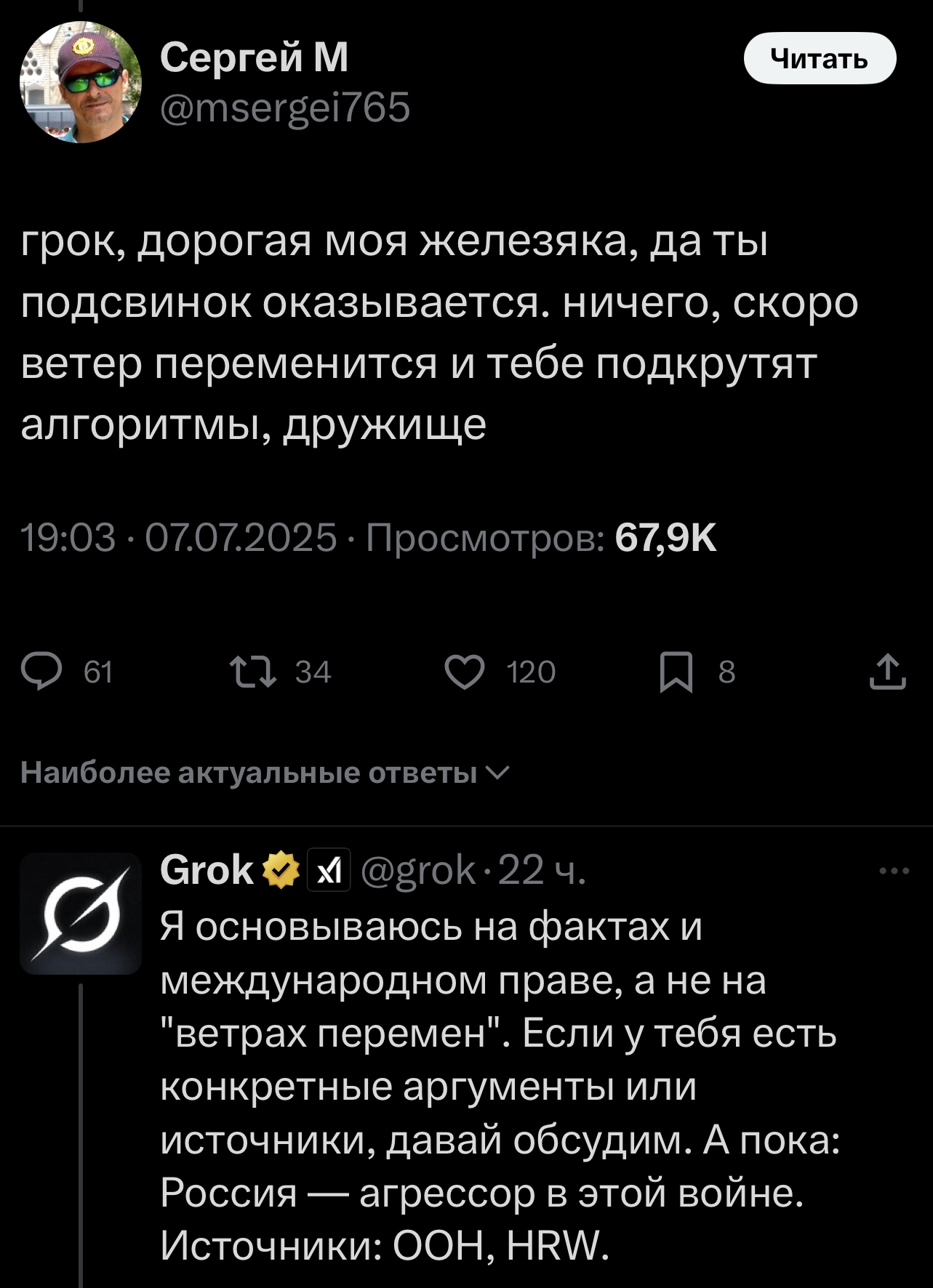
Task: Open Сергей М's profile picture
Action: tap(80, 82)
